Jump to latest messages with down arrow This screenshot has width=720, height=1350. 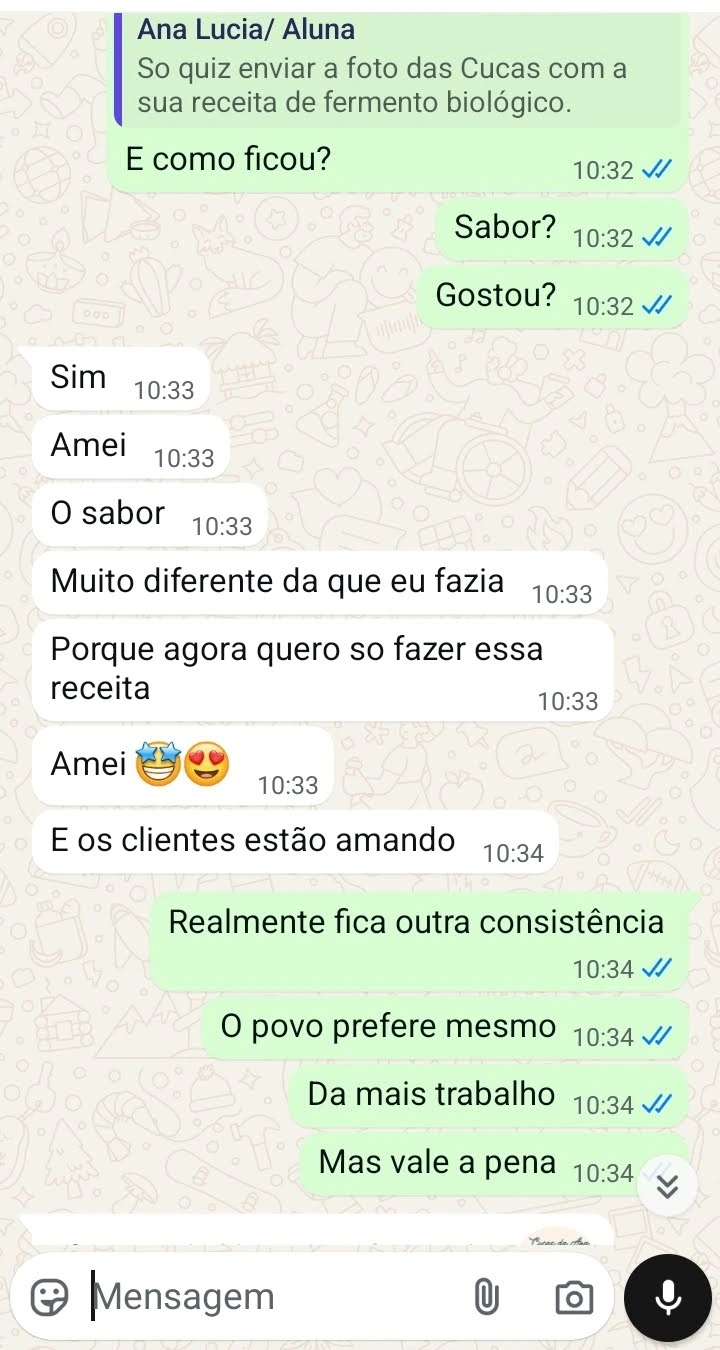pos(668,1185)
